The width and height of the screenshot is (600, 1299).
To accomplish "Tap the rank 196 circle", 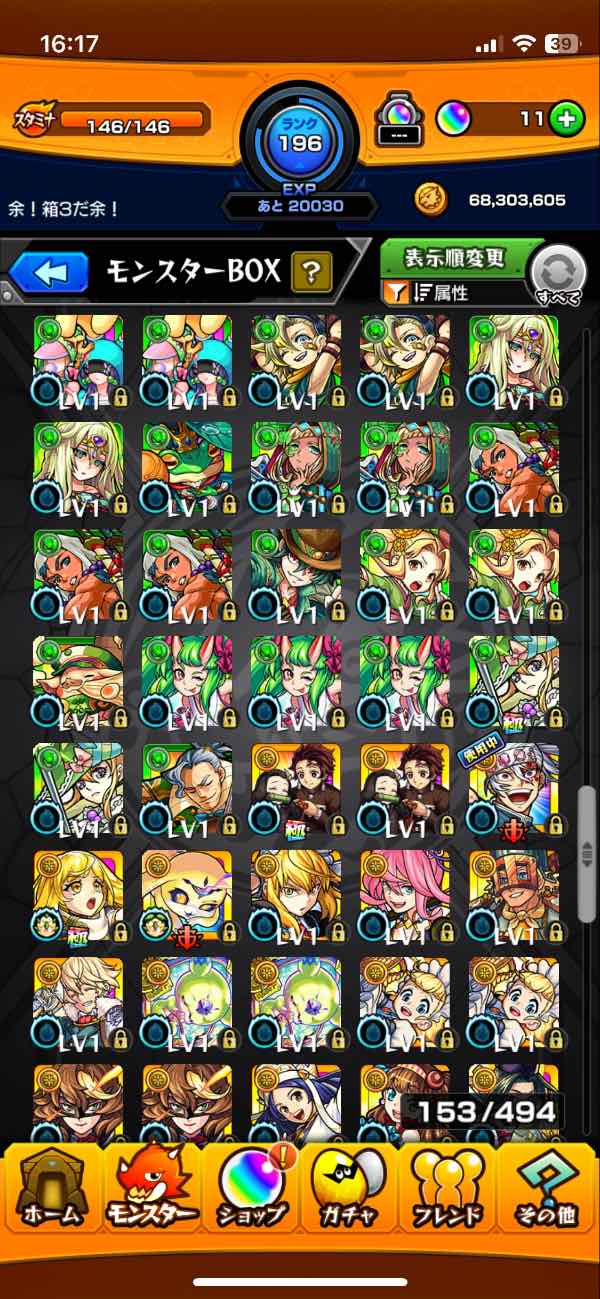I will tap(299, 145).
